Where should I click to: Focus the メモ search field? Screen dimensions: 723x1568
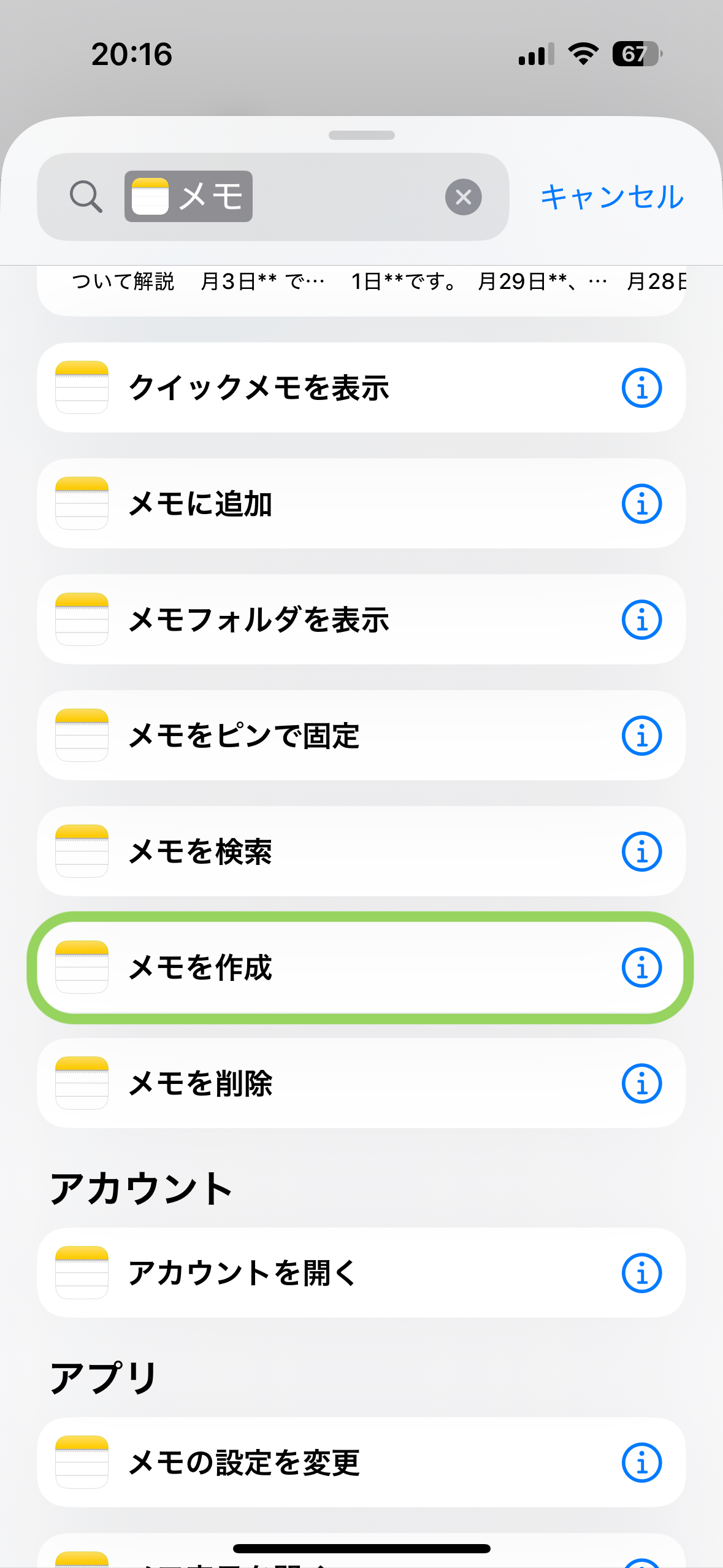point(273,197)
